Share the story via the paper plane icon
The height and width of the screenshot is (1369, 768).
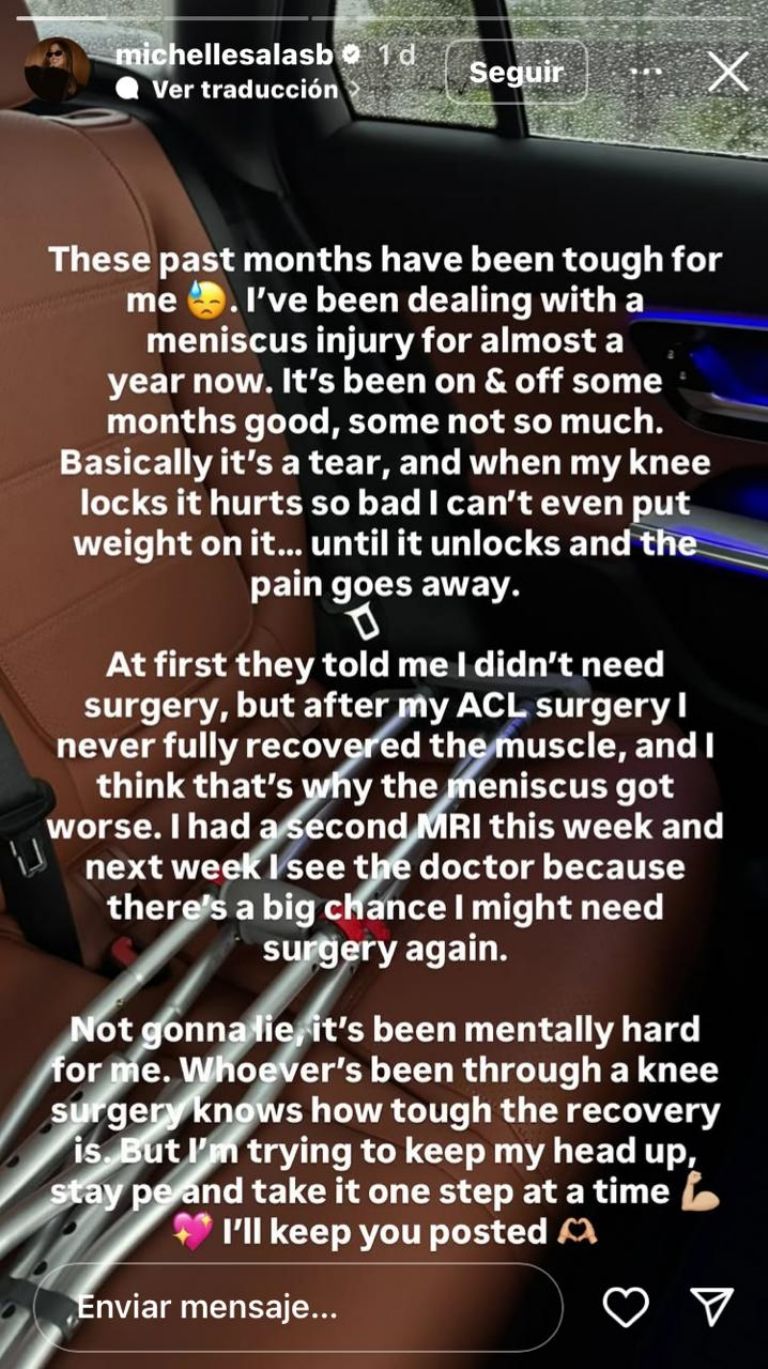(714, 1306)
